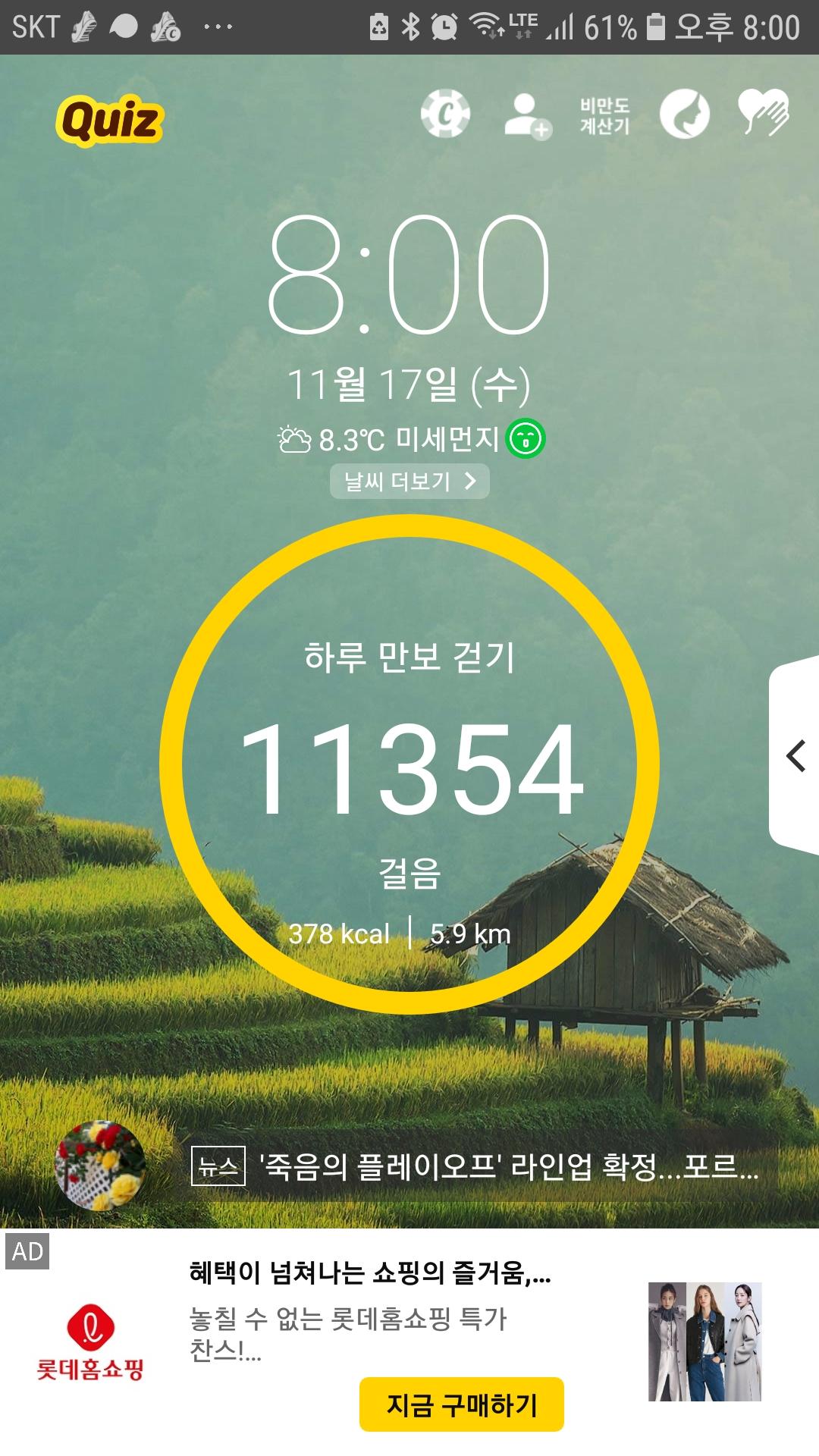Open the 비만도 계산기 calculator
819x1456 pixels.
pyautogui.click(x=604, y=116)
